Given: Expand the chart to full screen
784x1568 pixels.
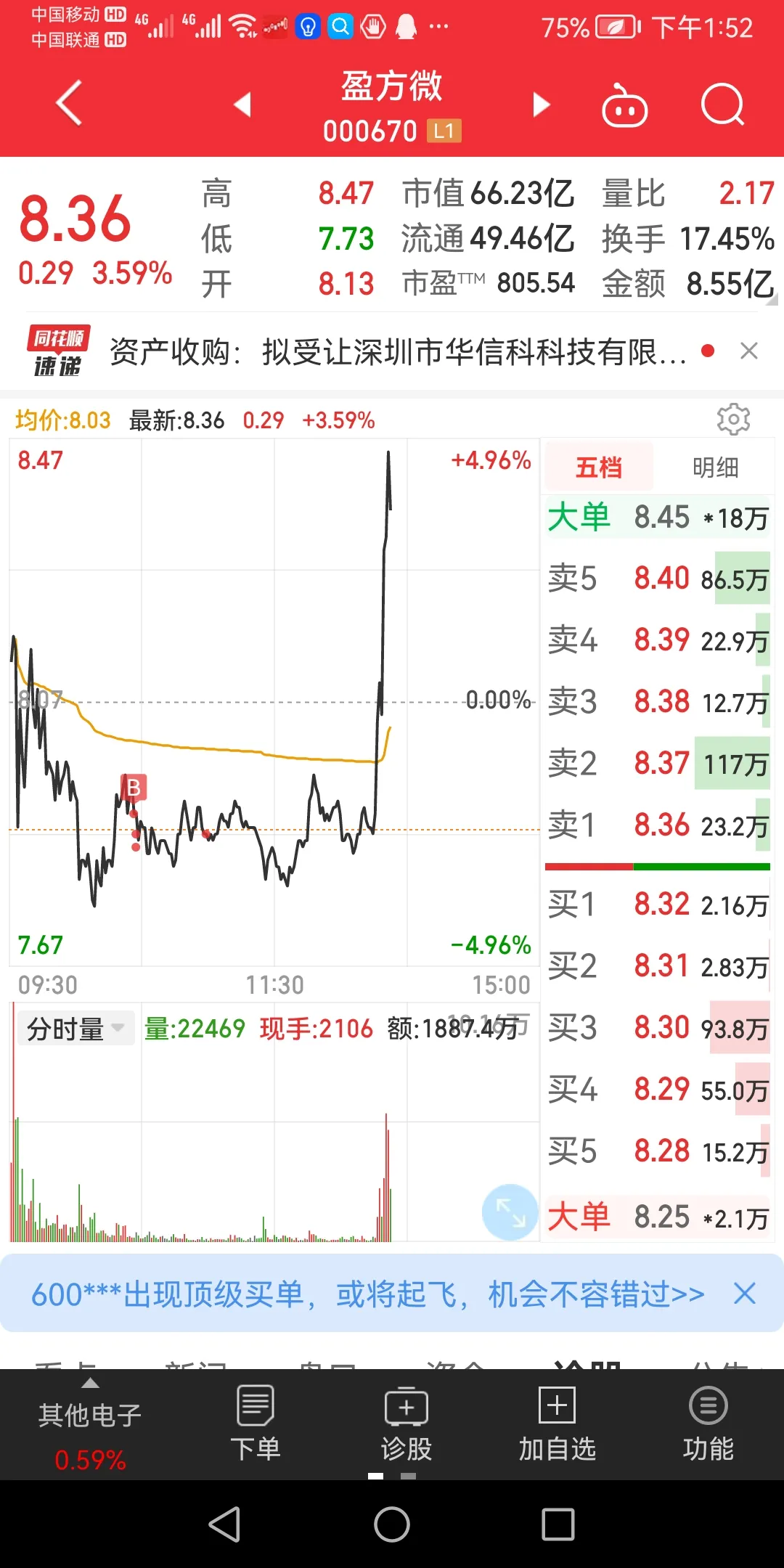Looking at the screenshot, I should point(510,1212).
